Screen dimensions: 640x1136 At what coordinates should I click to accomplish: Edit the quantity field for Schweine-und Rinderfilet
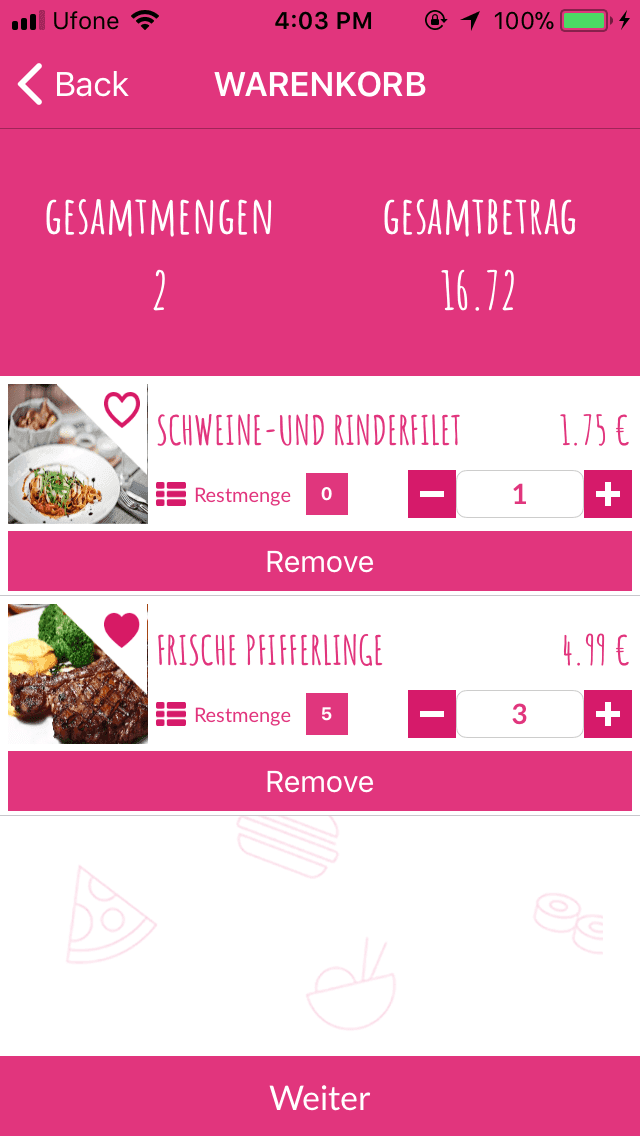pyautogui.click(x=519, y=494)
